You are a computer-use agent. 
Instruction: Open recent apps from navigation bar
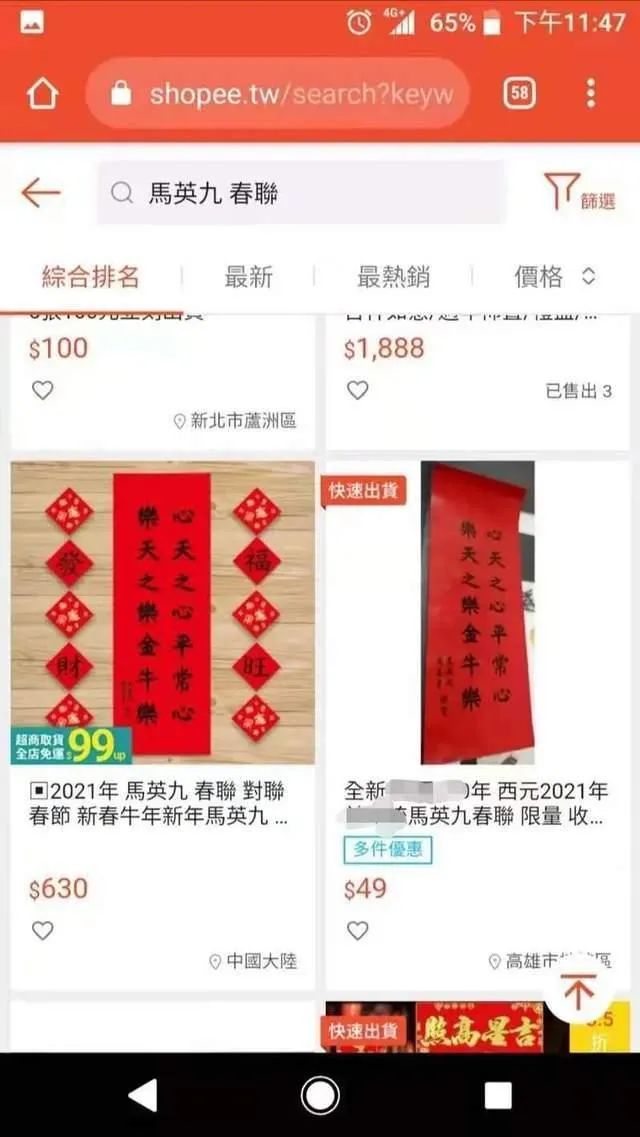point(497,1096)
